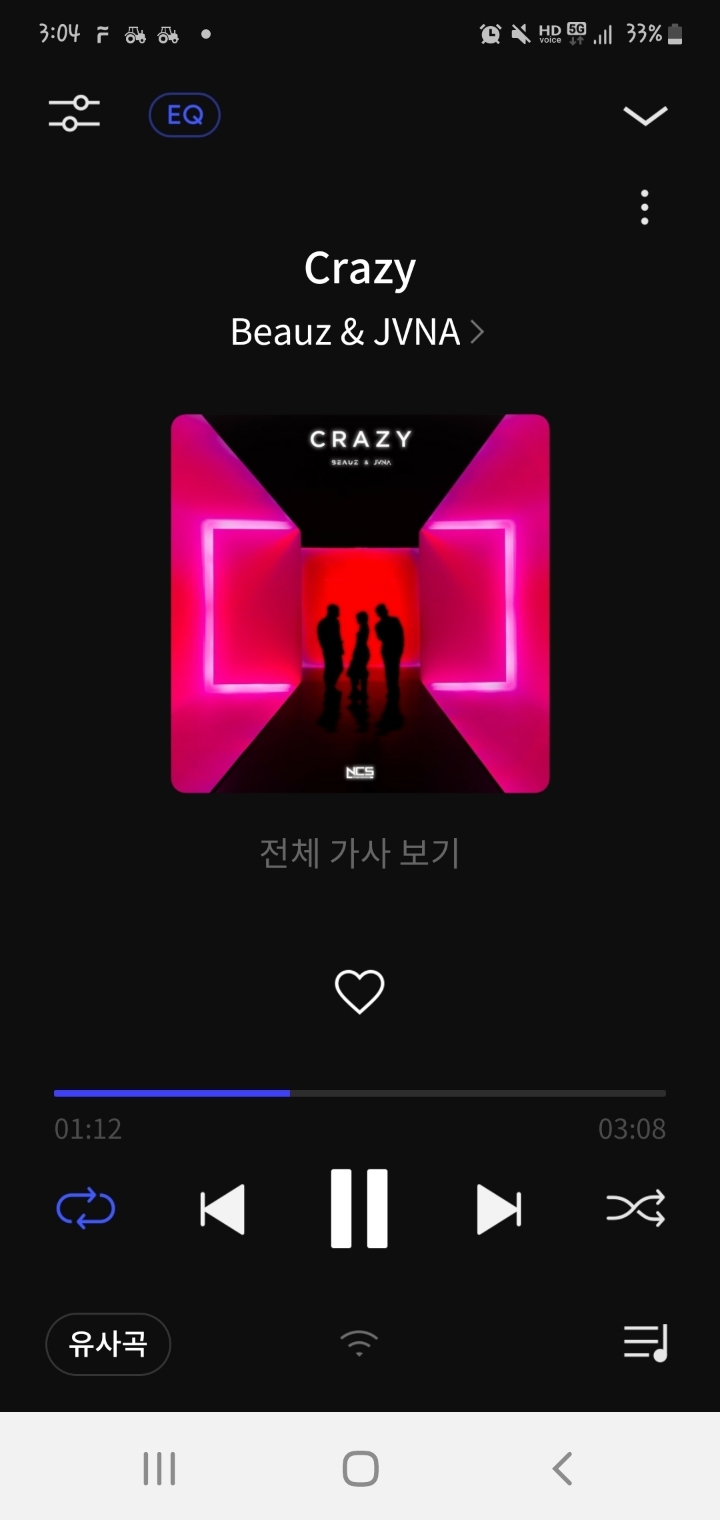The height and width of the screenshot is (1520, 720).
Task: Skip to the previous track
Action: tap(222, 1209)
